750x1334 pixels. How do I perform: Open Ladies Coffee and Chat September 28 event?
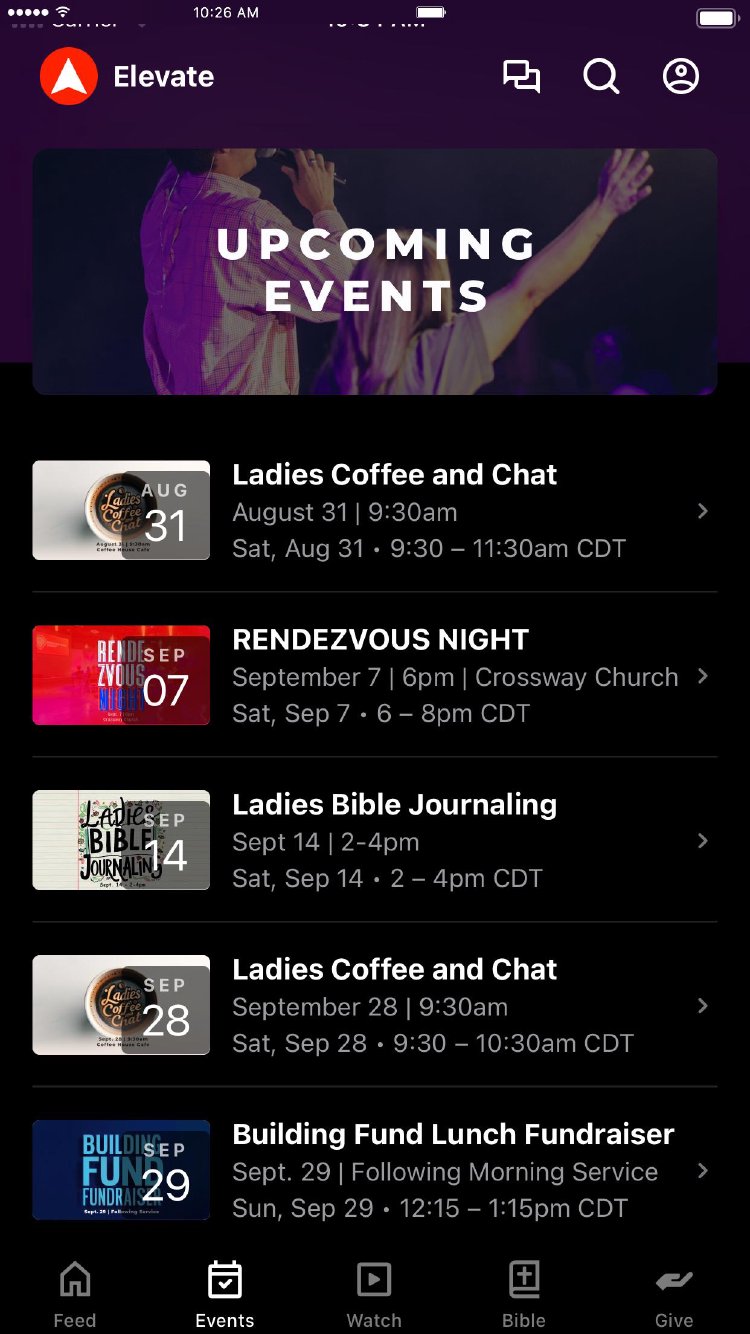[394, 1005]
